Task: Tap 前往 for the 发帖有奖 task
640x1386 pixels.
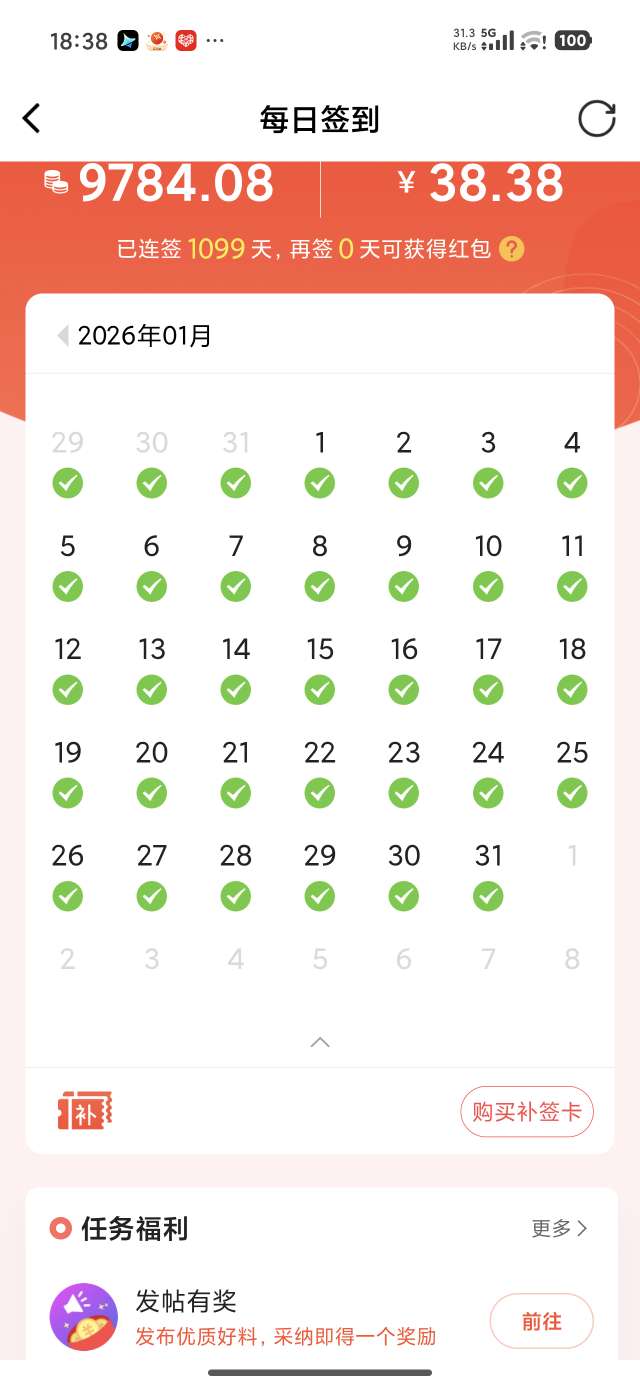Action: (541, 1321)
